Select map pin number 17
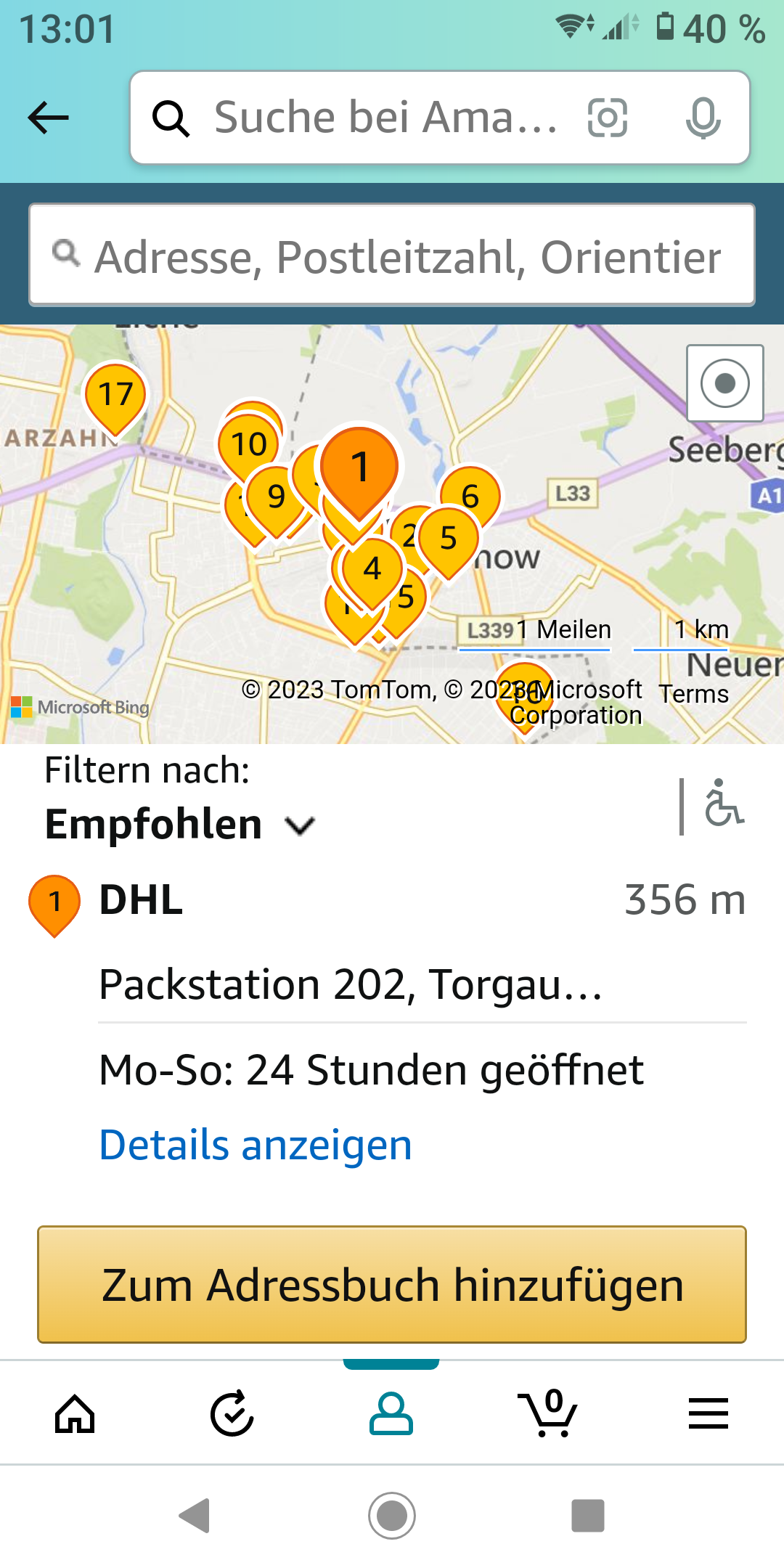784x1568 pixels. click(x=115, y=396)
